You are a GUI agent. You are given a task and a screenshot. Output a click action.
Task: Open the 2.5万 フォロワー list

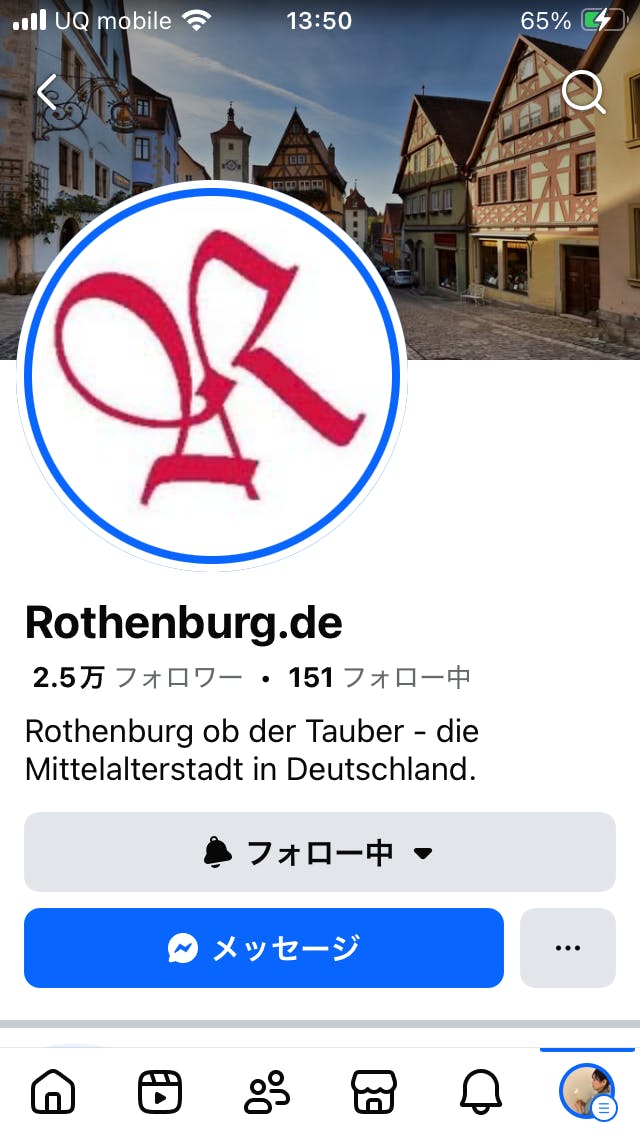pyautogui.click(x=138, y=678)
